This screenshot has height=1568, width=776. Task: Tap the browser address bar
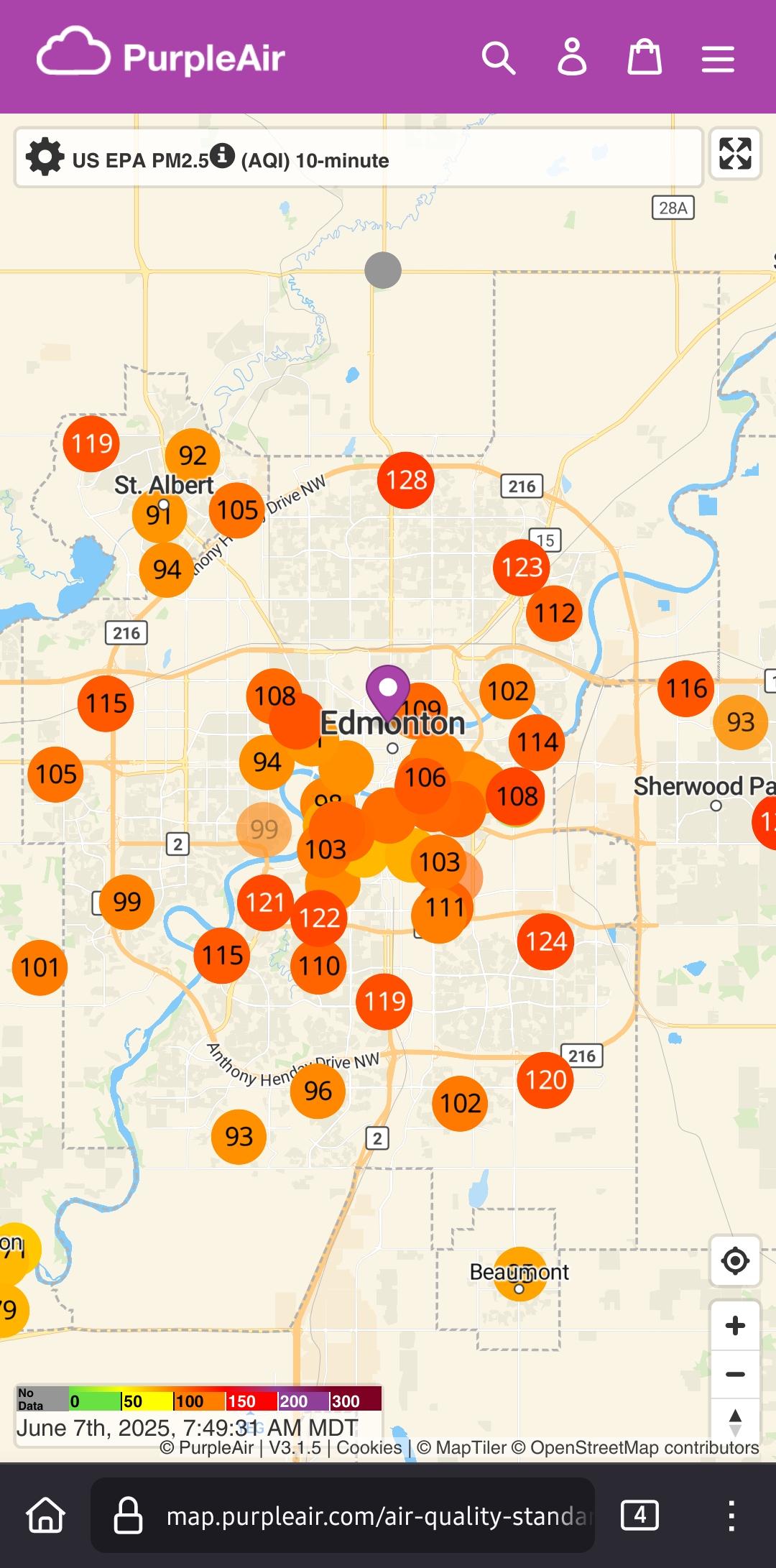click(343, 1515)
